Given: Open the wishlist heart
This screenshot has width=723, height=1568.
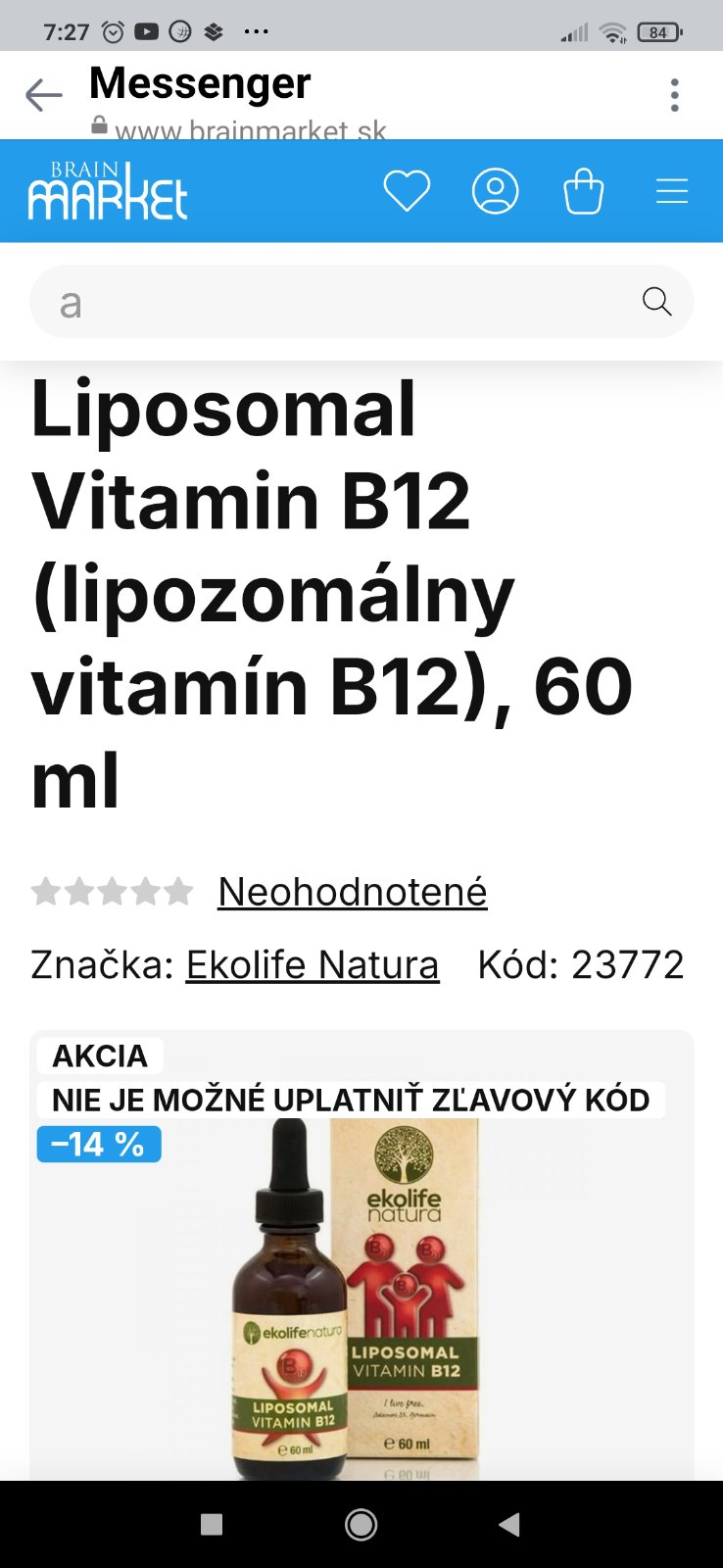Looking at the screenshot, I should point(407,191).
